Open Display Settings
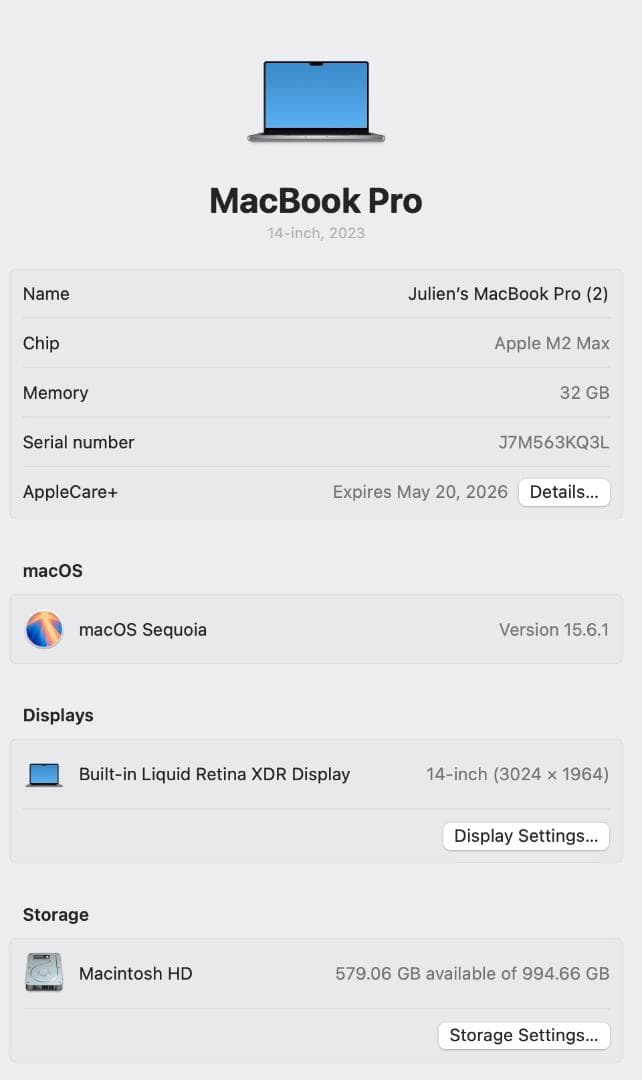Viewport: 642px width, 1080px height. point(525,836)
